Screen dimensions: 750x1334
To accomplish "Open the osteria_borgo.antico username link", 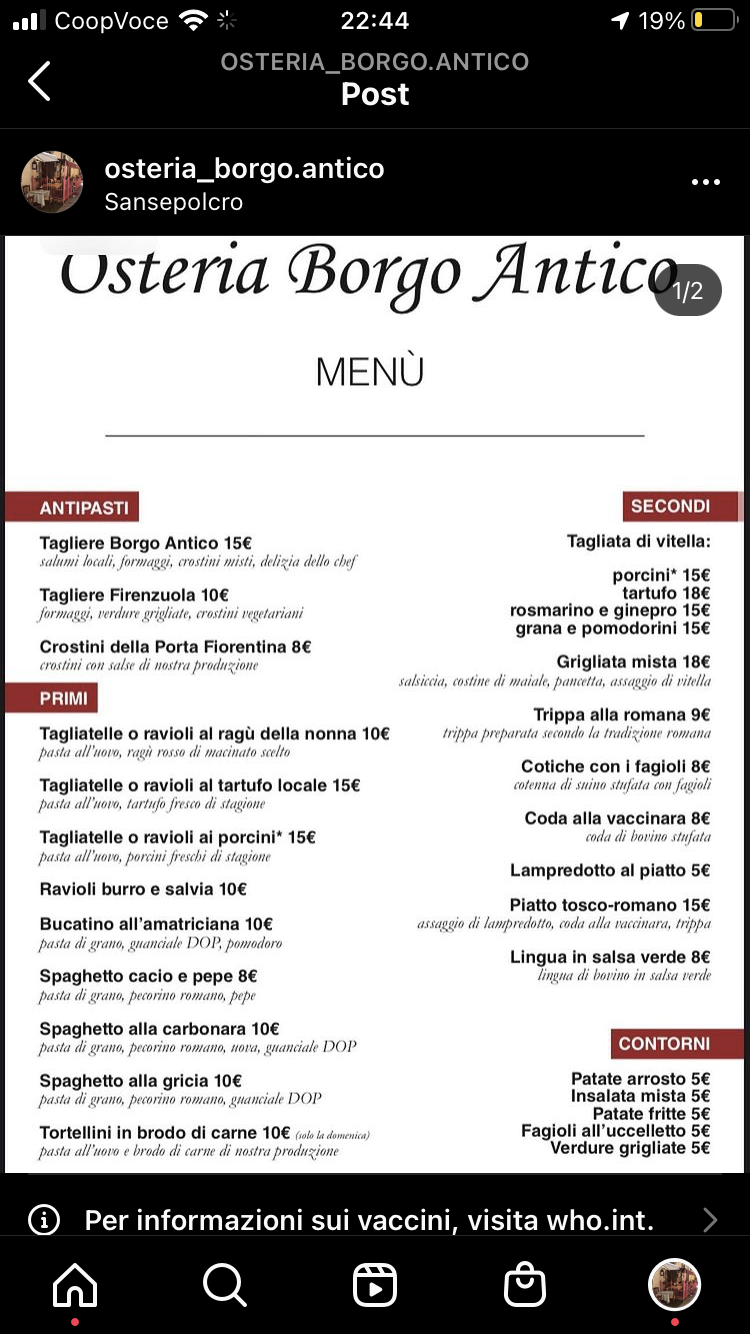I will point(244,168).
